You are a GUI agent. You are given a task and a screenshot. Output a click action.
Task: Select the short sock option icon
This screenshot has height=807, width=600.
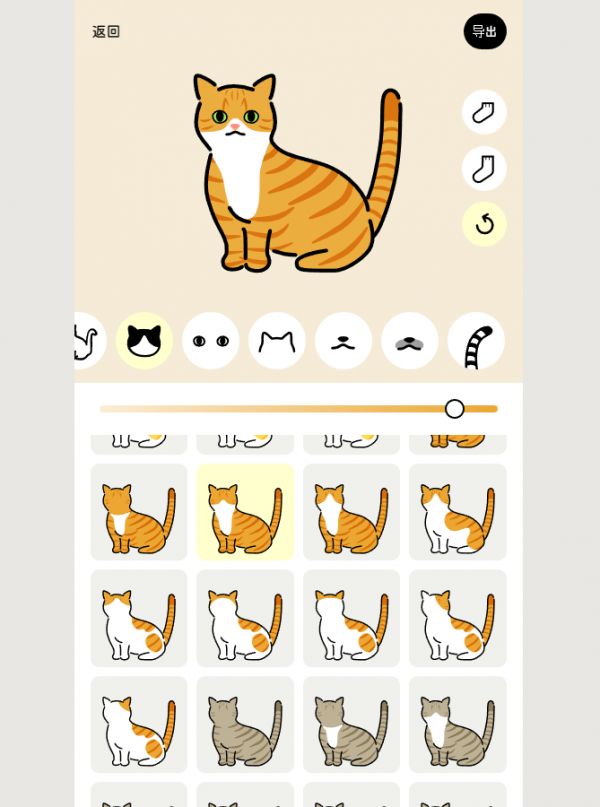tap(484, 112)
